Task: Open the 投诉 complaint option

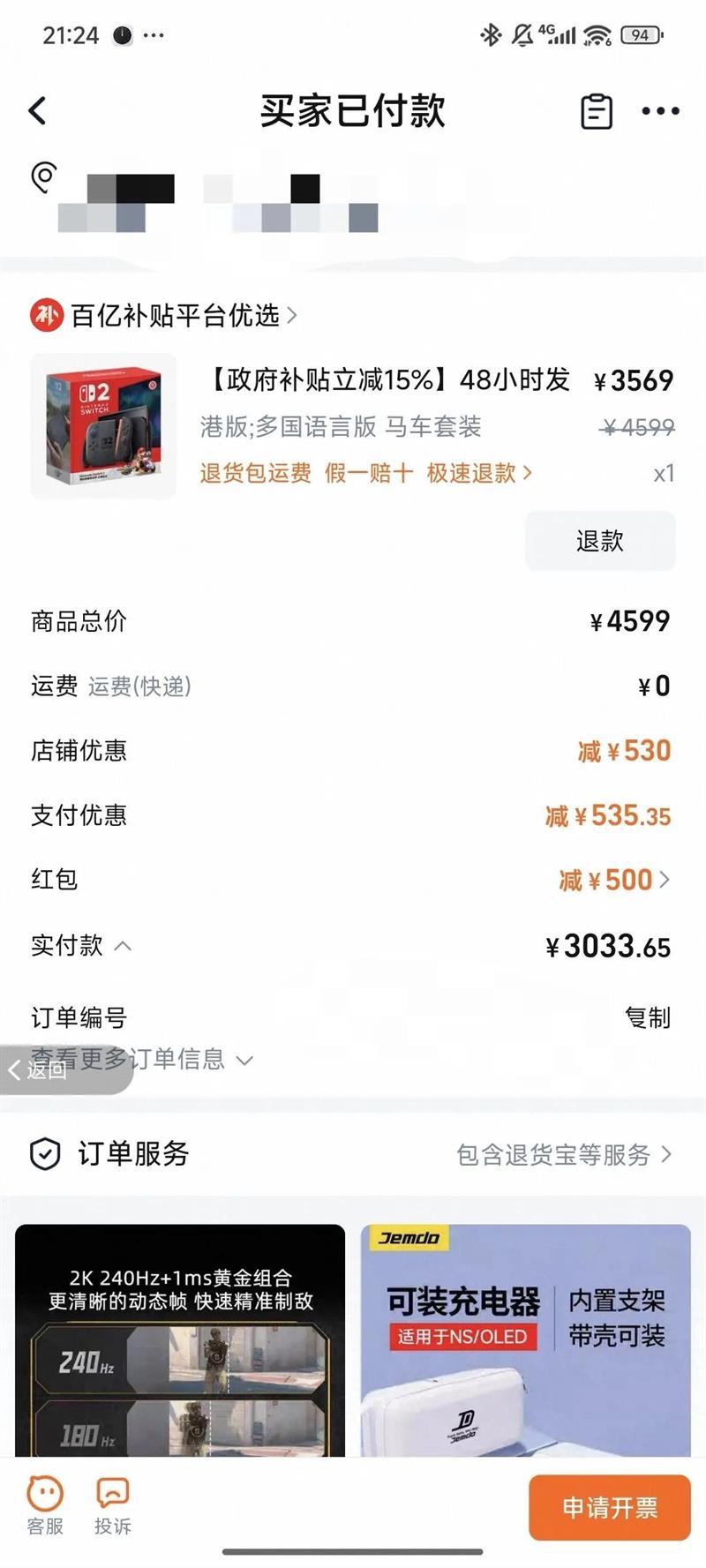Action: coord(113,1506)
